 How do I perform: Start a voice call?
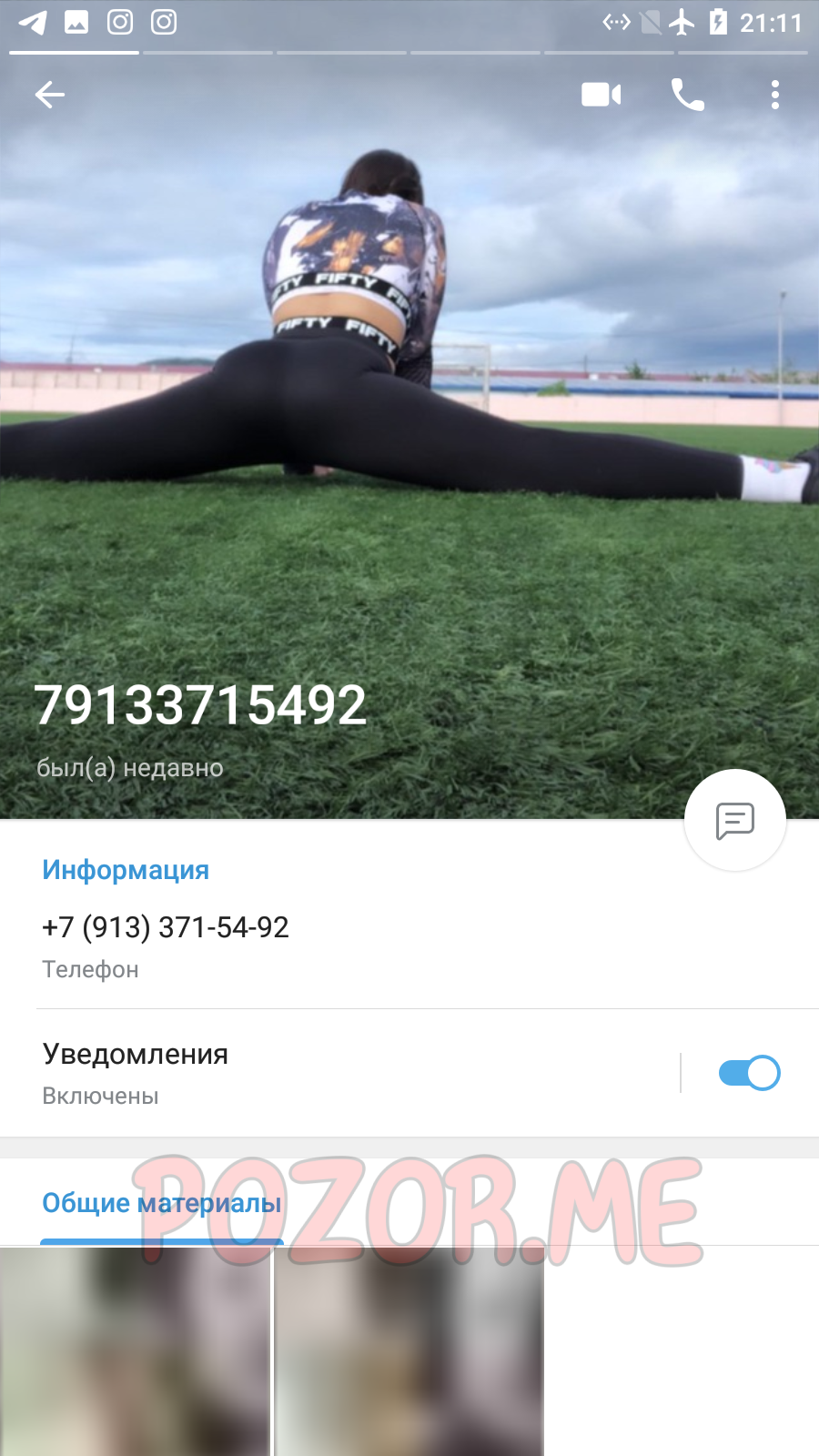pyautogui.click(x=687, y=95)
